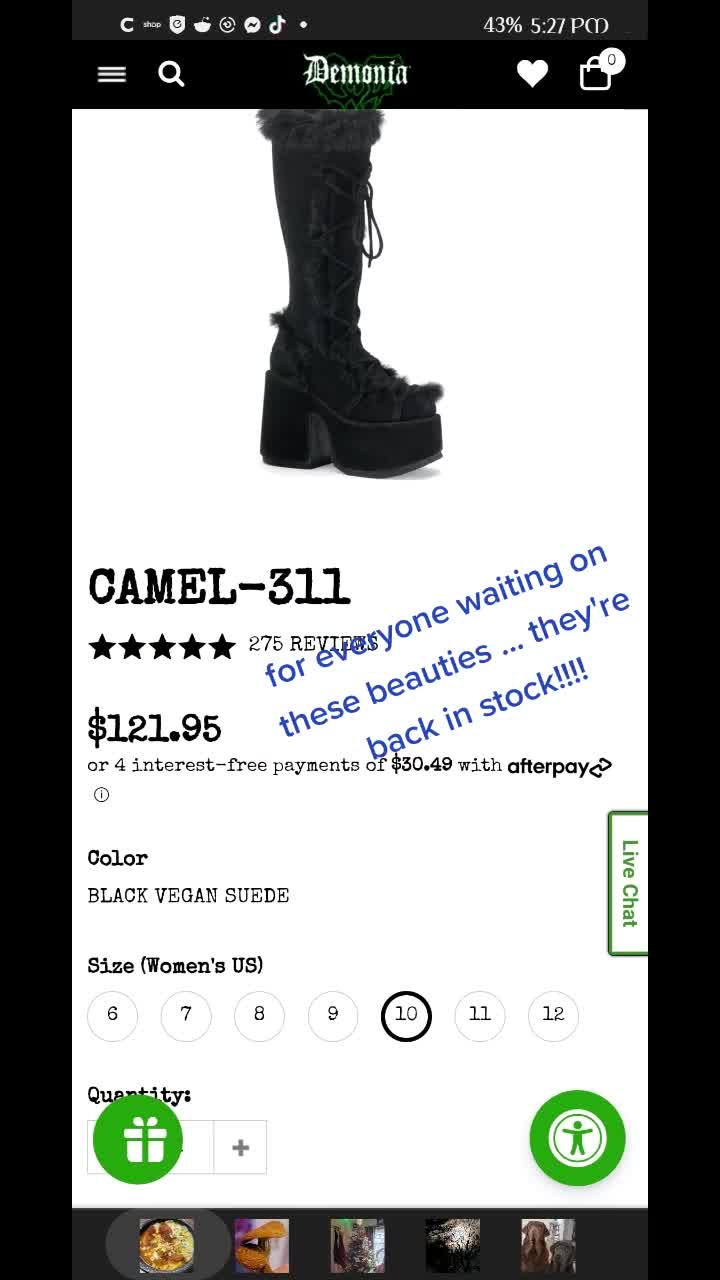The width and height of the screenshot is (720, 1280).
Task: Open the wishlist heart
Action: 532,73
